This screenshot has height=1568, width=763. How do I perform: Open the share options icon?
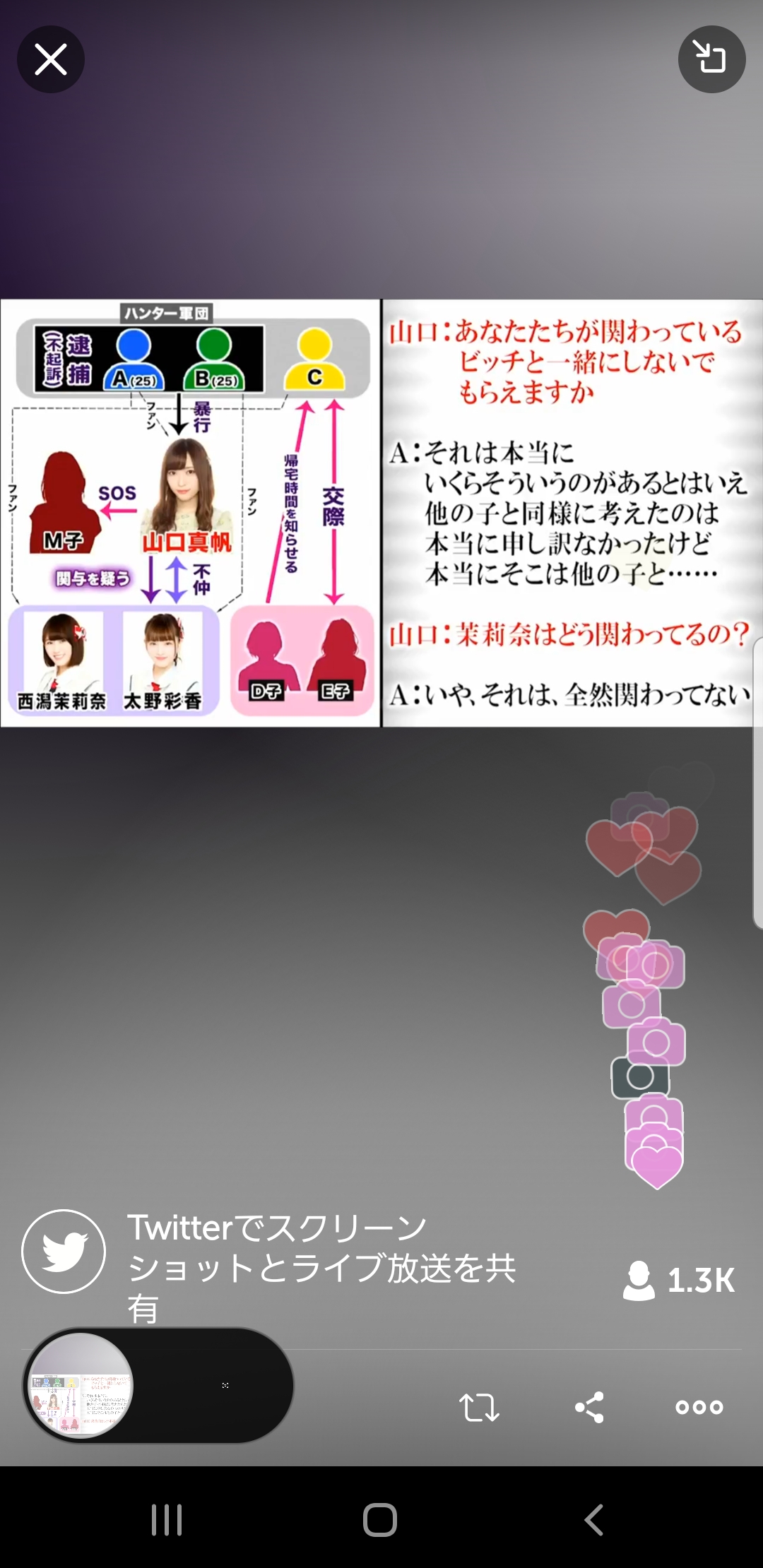click(x=589, y=1407)
